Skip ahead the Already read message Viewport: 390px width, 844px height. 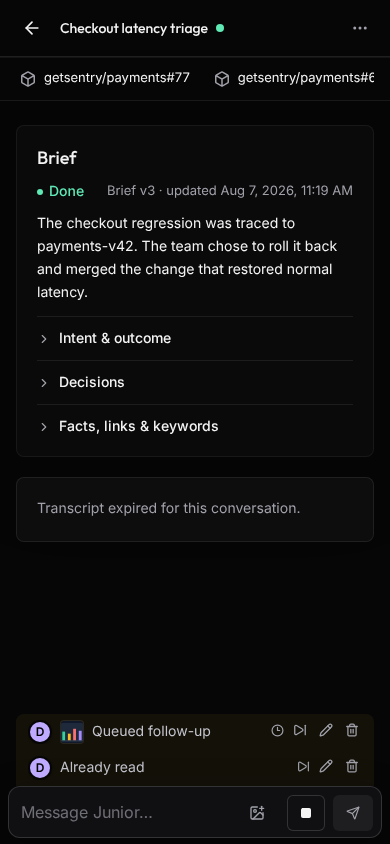(x=303, y=766)
